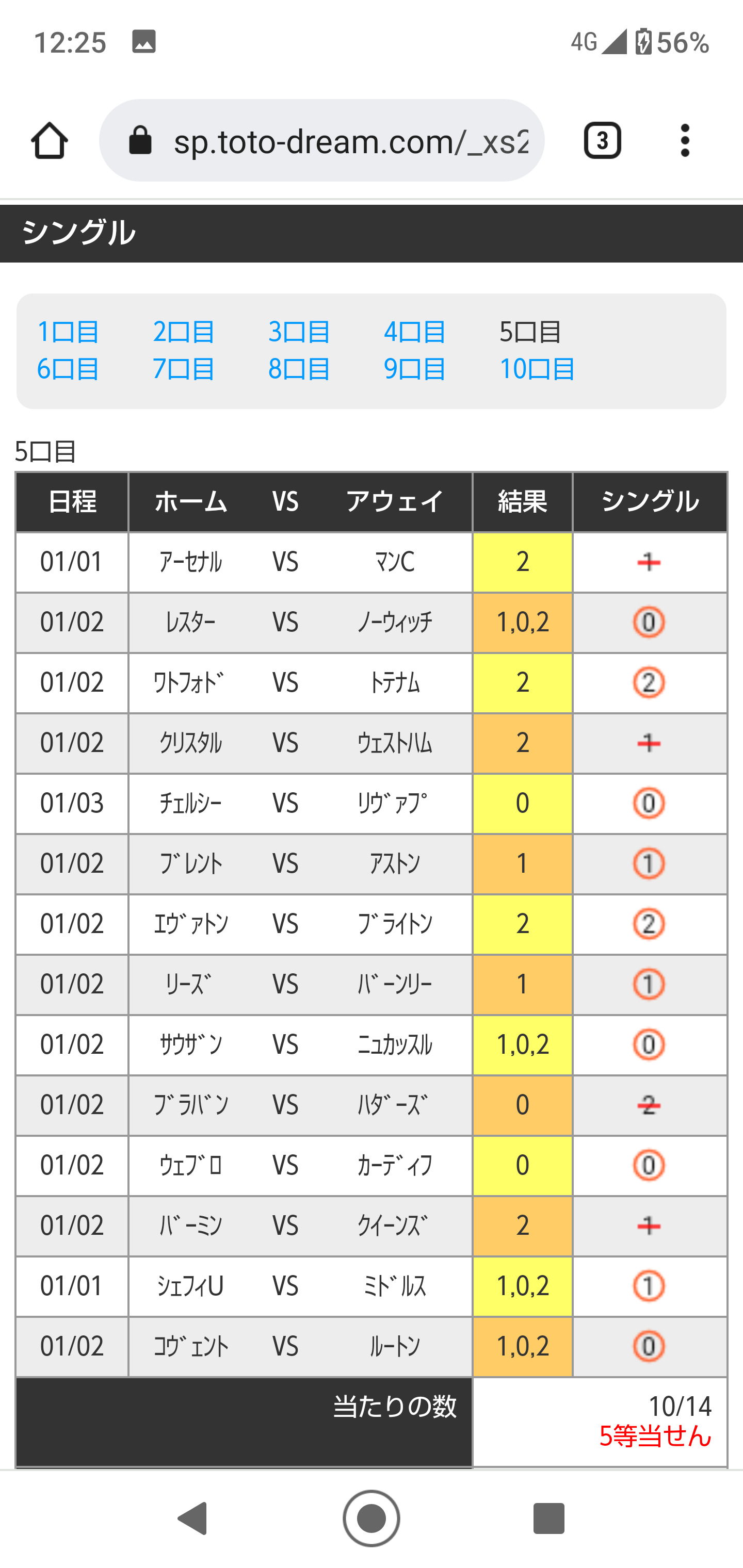Image resolution: width=743 pixels, height=1568 pixels.
Task: Edit the sp.toto-dream.com address bar
Action: (x=321, y=141)
